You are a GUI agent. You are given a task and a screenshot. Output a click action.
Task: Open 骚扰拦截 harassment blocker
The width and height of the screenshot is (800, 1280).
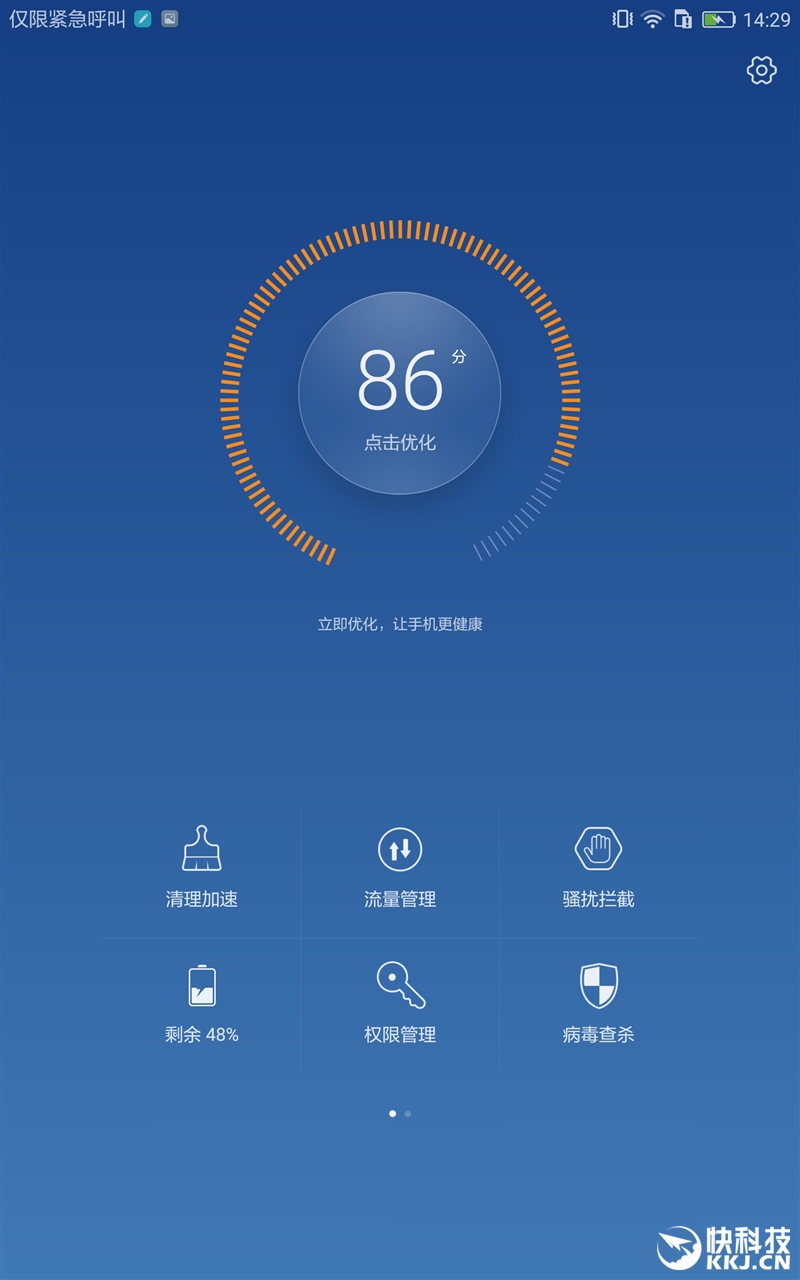(x=598, y=867)
